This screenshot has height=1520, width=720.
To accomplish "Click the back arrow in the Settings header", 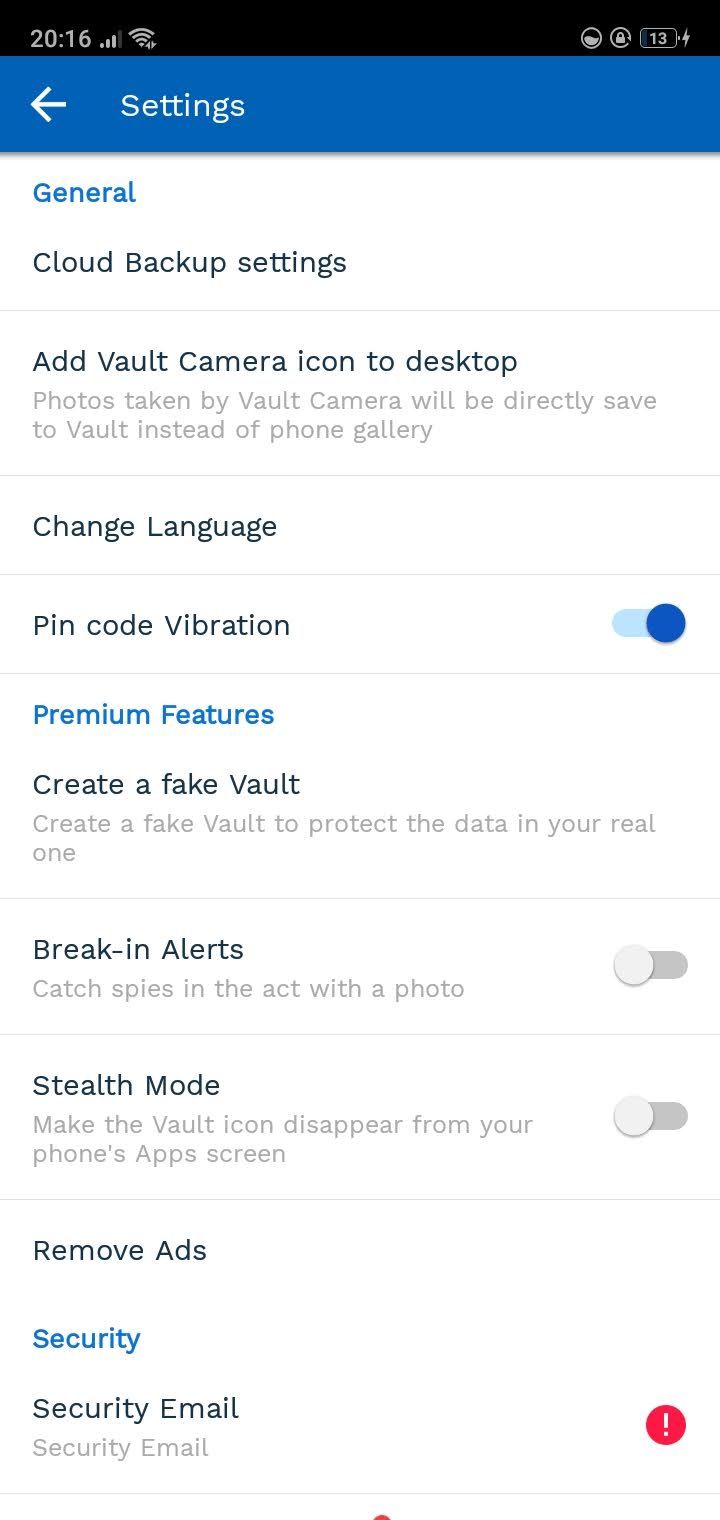I will (47, 104).
